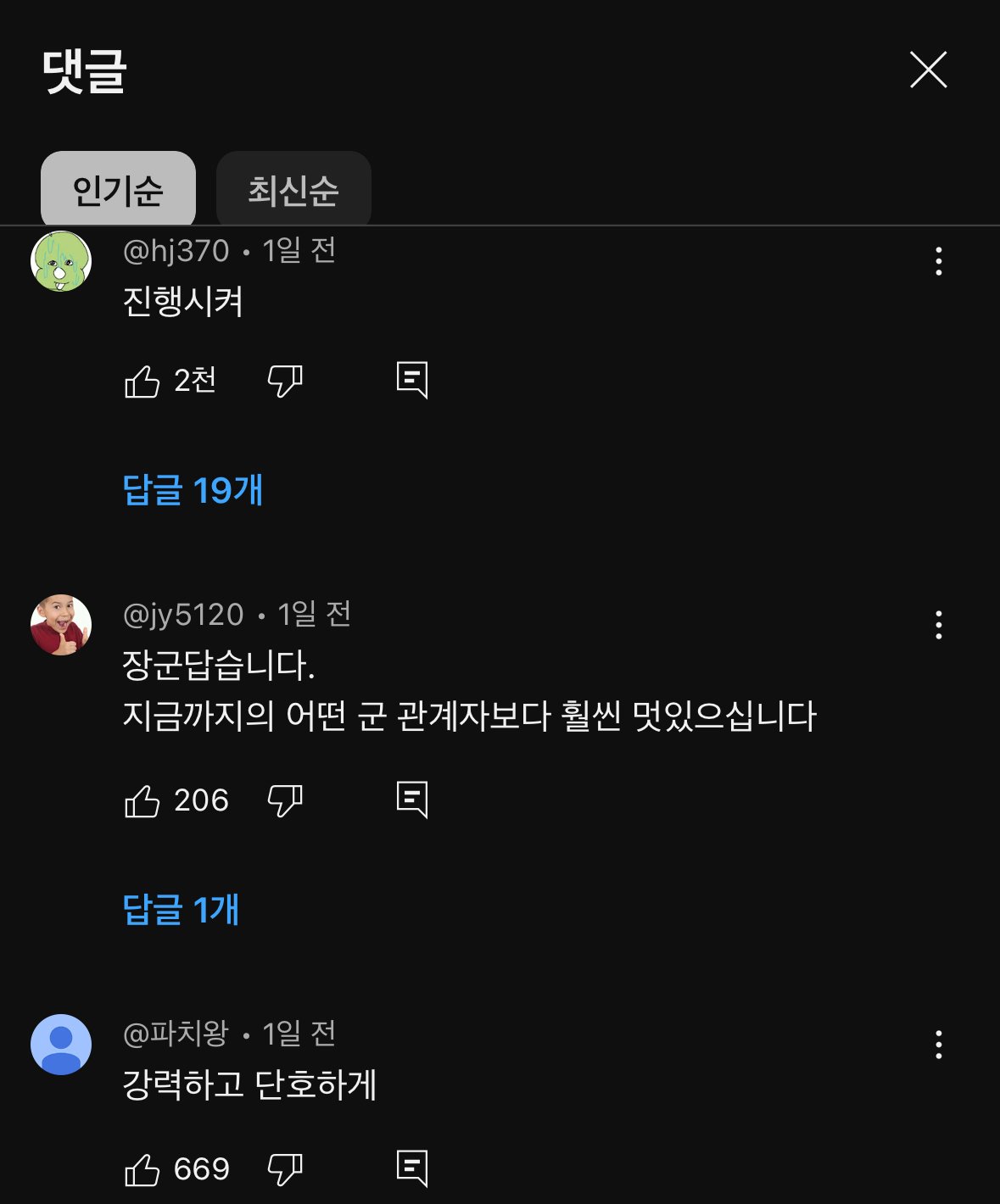Like the comment by @hj370

(142, 382)
